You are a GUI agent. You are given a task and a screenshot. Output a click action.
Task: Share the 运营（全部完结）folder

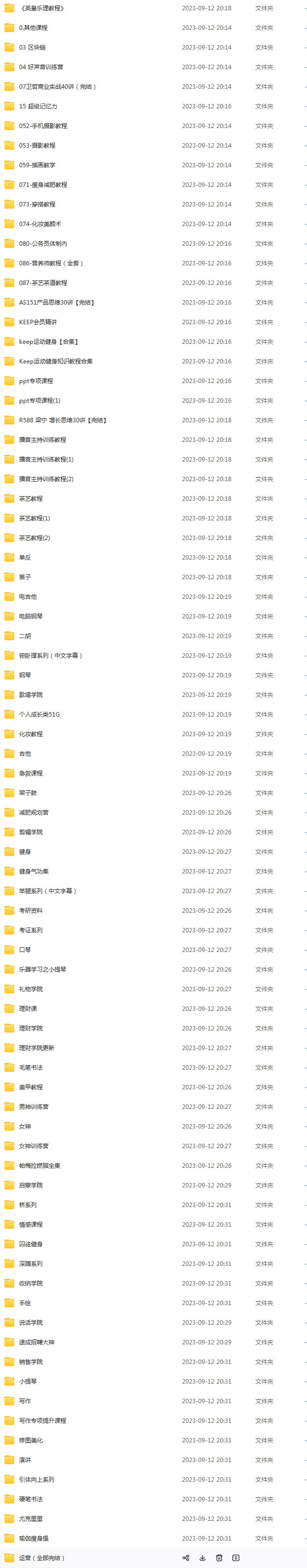(x=186, y=1558)
